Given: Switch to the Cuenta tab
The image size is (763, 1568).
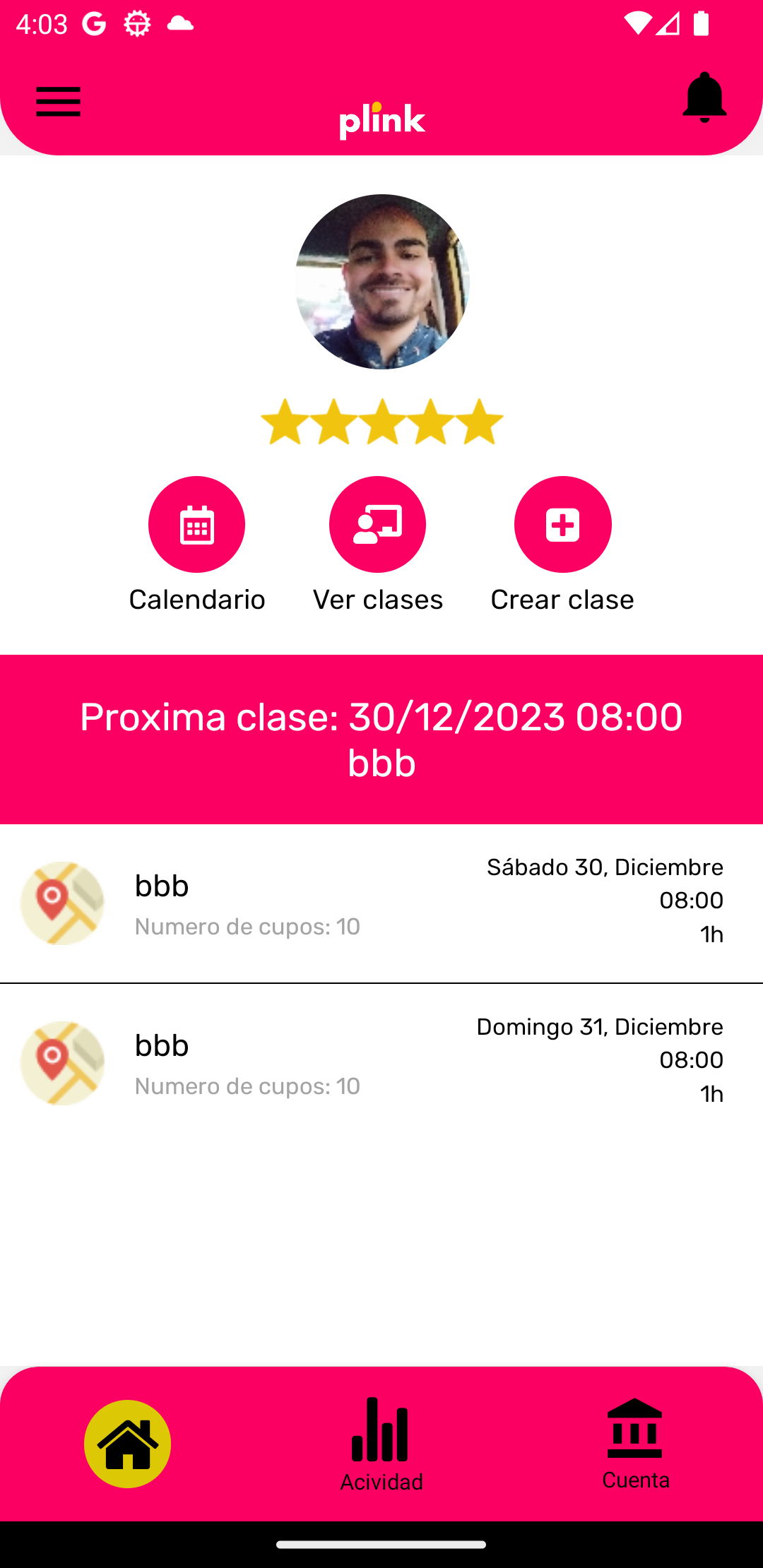Looking at the screenshot, I should (x=635, y=1444).
